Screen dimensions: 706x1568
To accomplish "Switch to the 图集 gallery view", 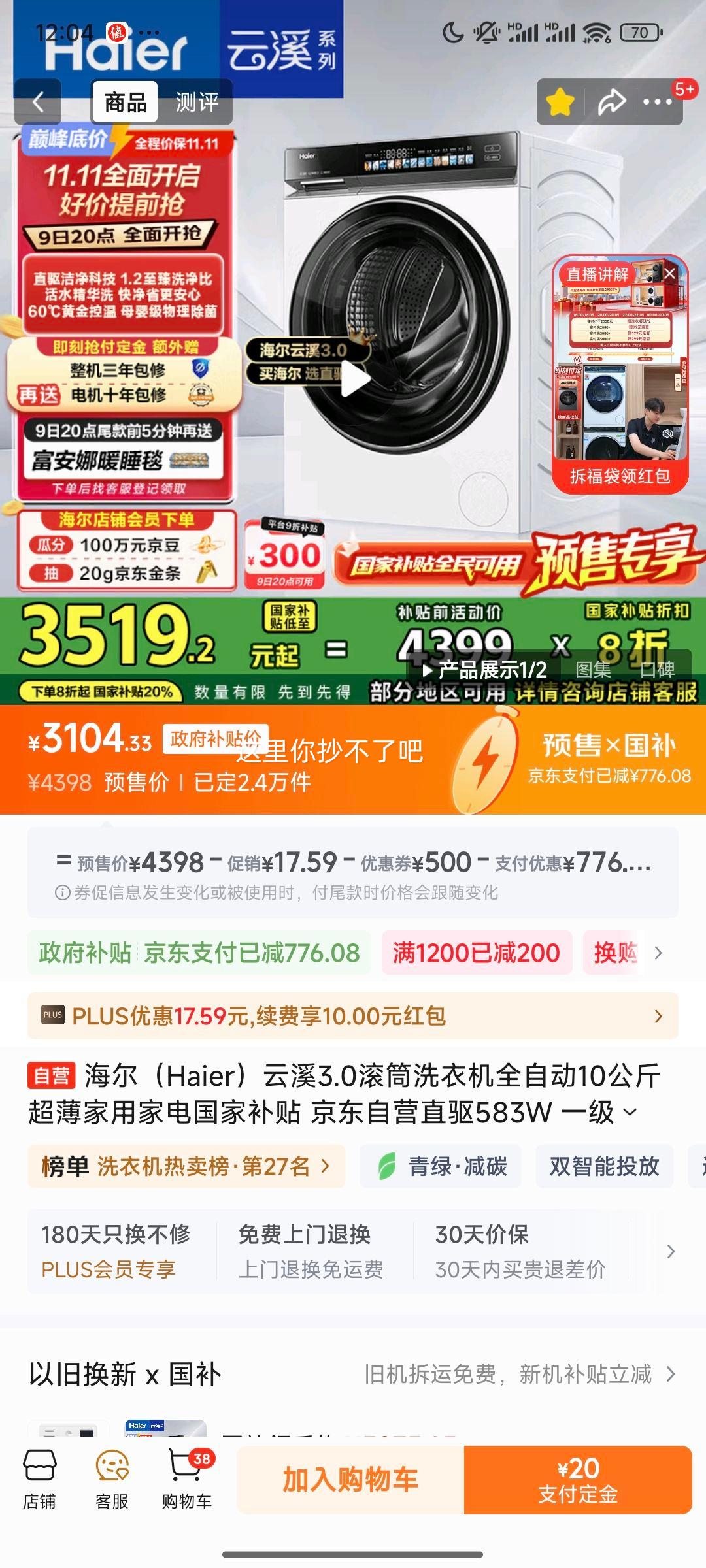I will [x=593, y=670].
